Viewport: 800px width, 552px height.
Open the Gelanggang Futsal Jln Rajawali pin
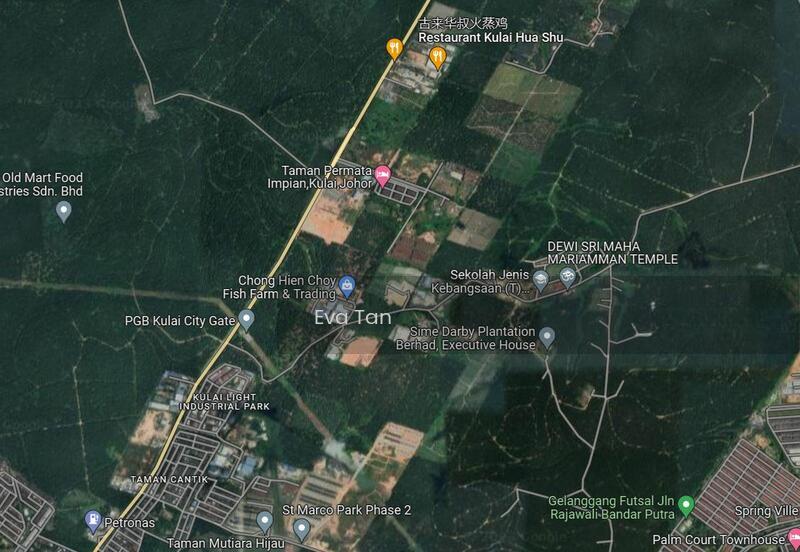pos(686,503)
